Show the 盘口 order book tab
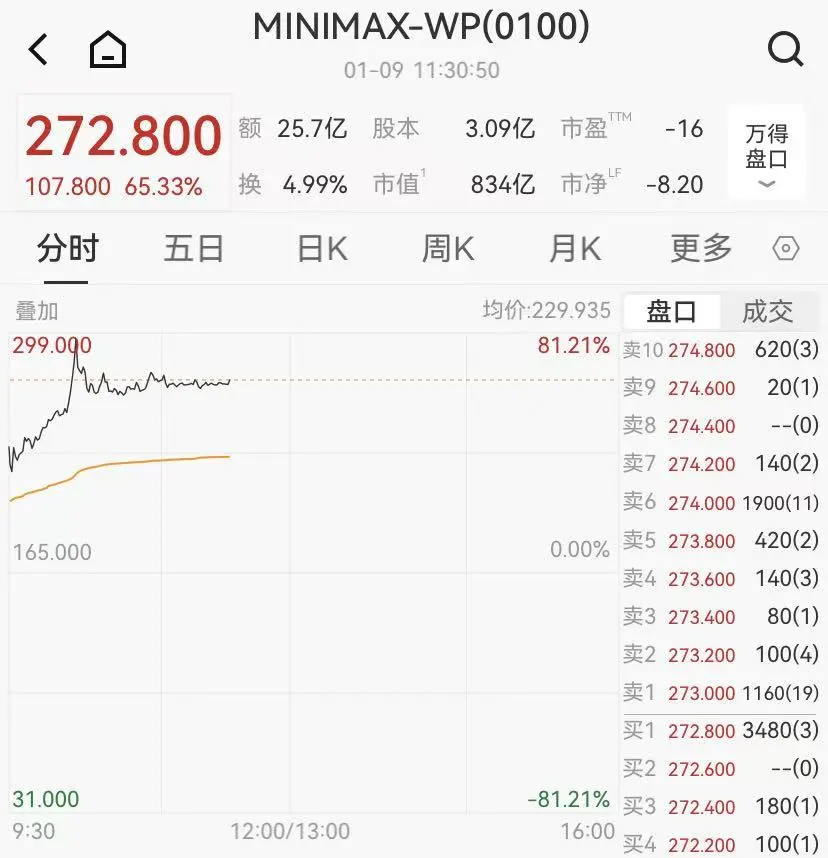The height and width of the screenshot is (858, 828). [671, 311]
